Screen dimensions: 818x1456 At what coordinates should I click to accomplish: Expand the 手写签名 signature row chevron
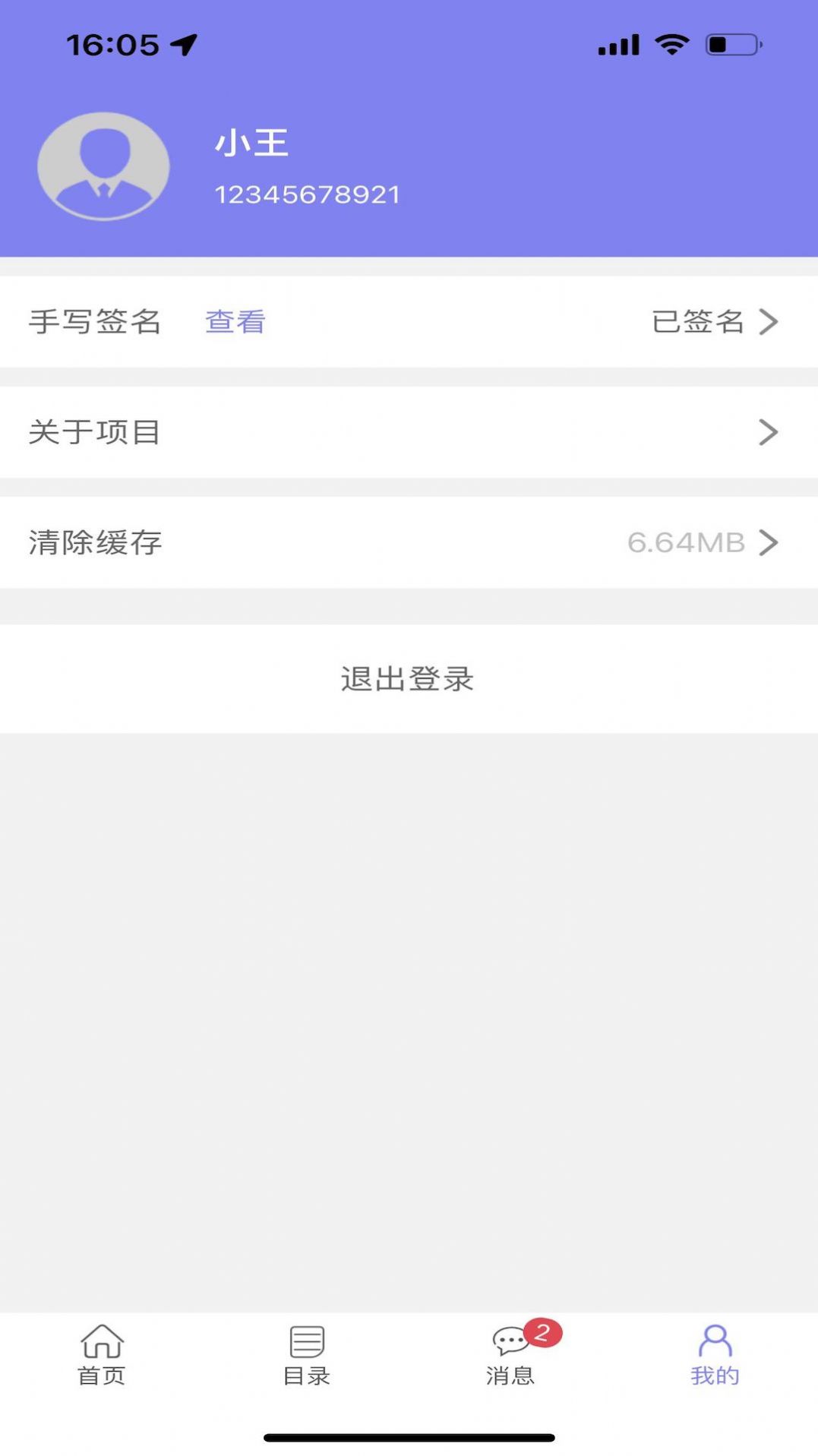[769, 322]
